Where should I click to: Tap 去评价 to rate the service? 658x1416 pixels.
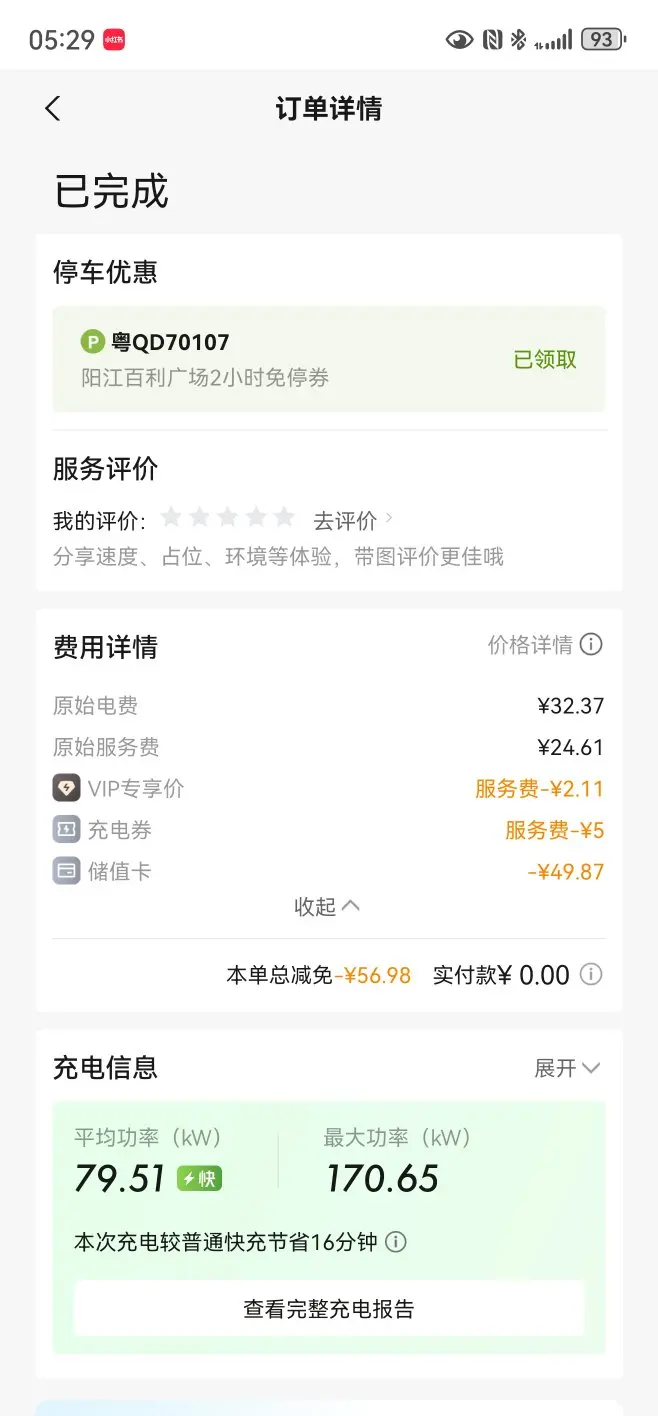click(x=353, y=520)
